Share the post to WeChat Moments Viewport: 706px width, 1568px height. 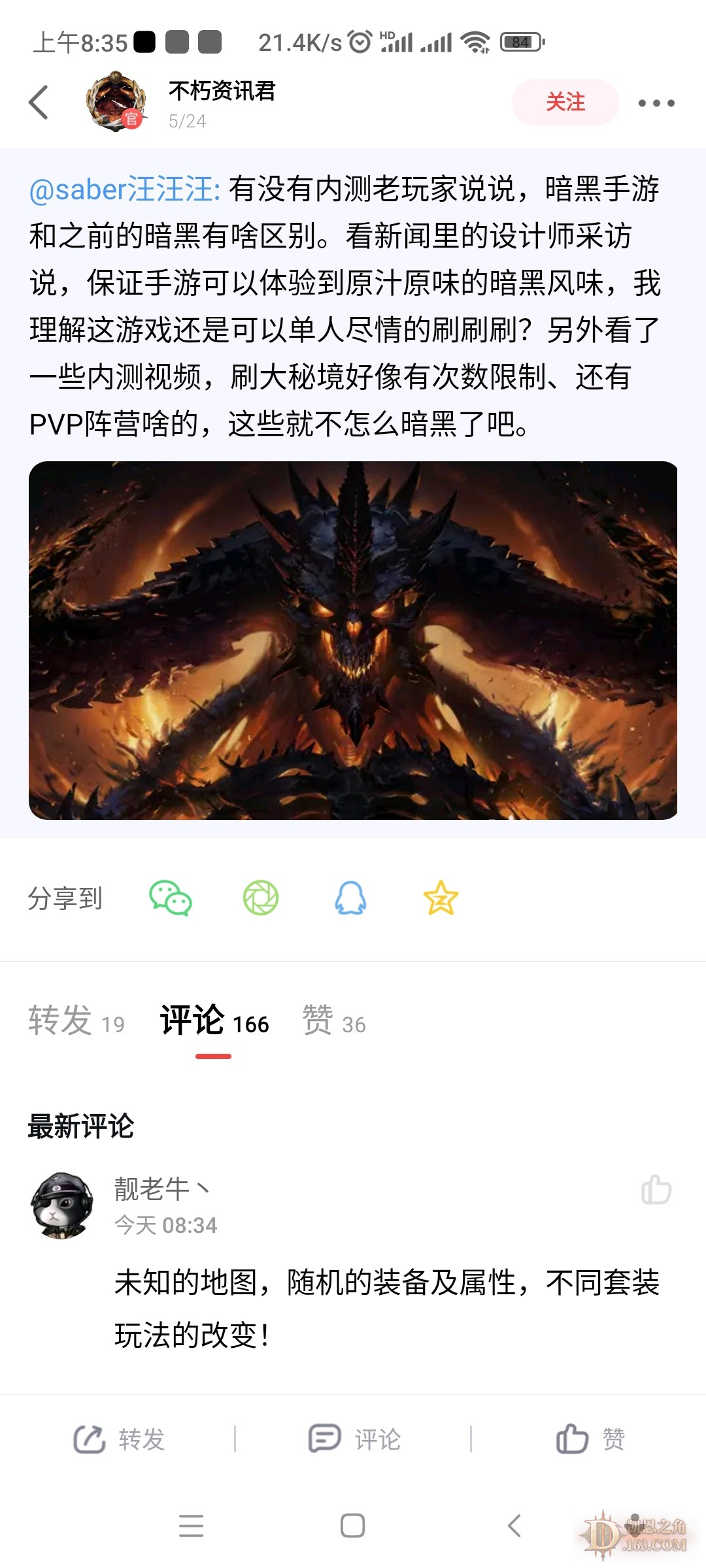261,898
